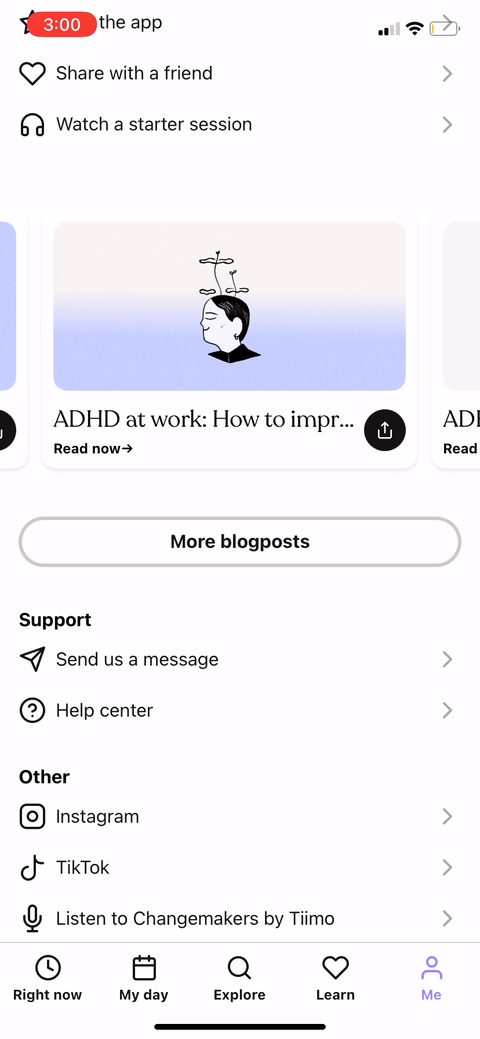Go to the Explore tab
This screenshot has width=480, height=1039.
point(239,978)
